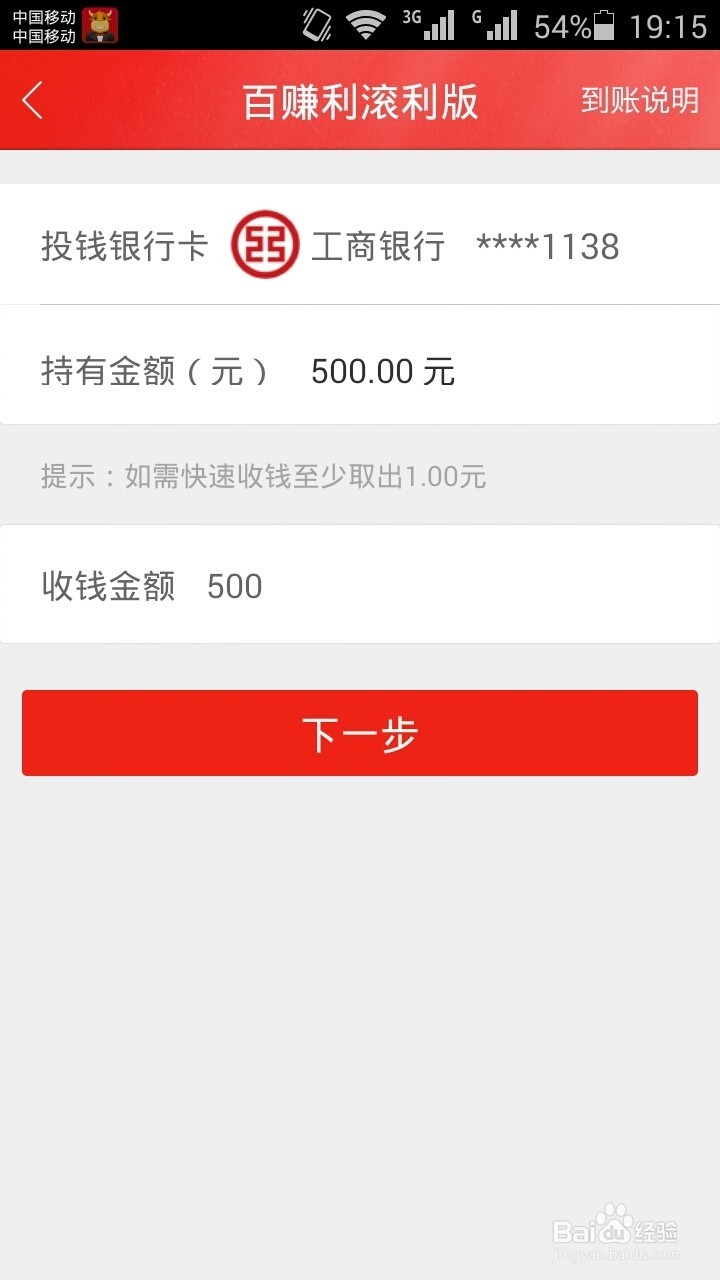Select the 投钱银行卡 payment card option
This screenshot has height=1280, width=720.
(360, 245)
